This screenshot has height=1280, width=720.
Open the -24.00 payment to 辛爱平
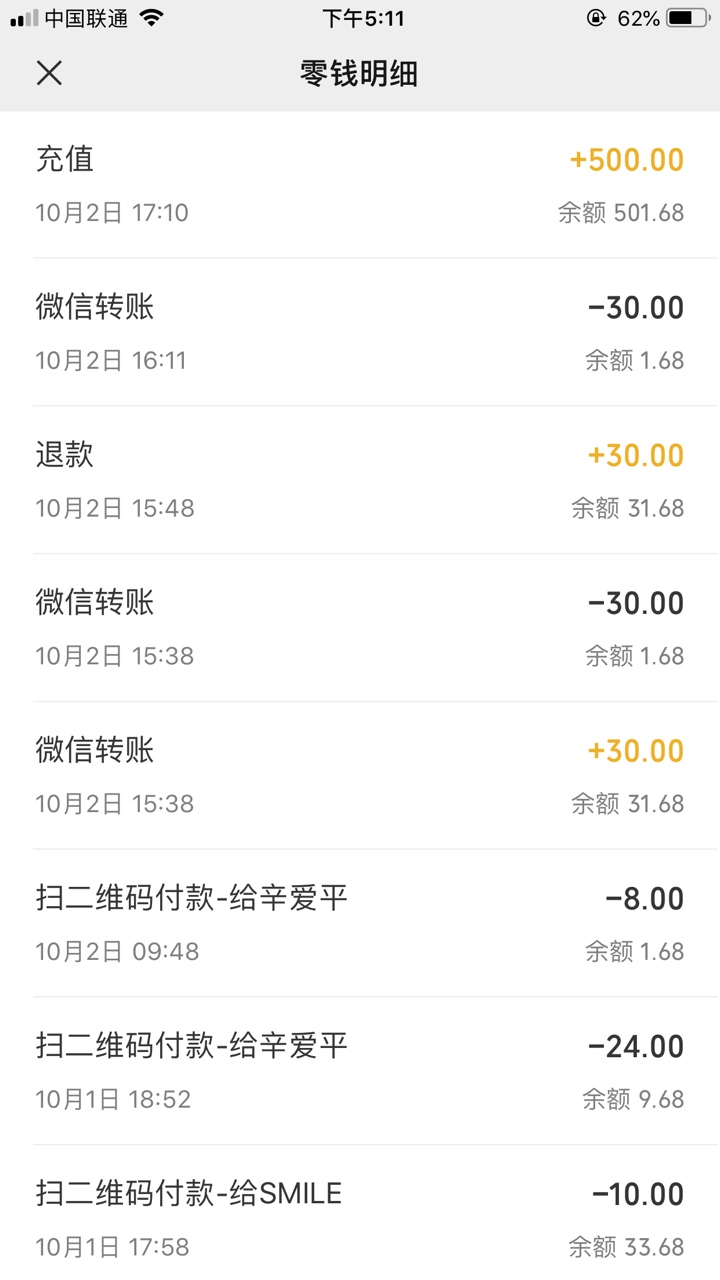click(360, 1072)
